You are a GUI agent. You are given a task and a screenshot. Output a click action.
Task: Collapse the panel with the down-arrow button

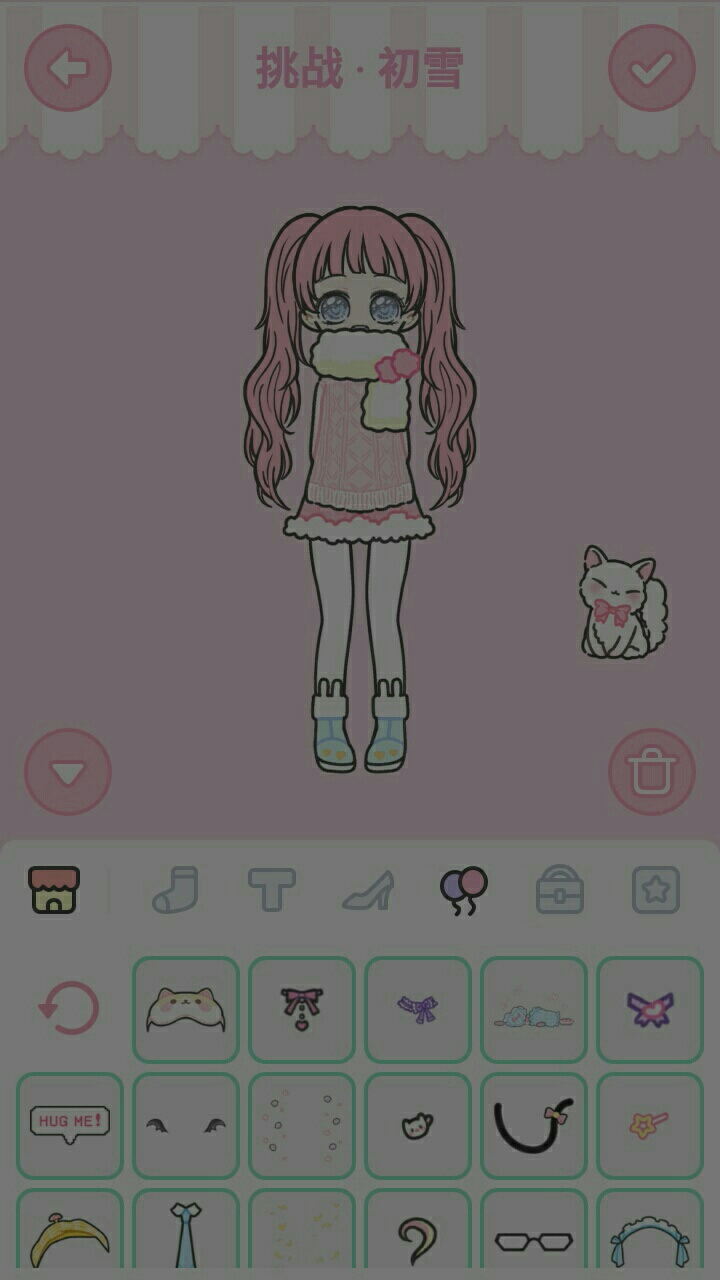(x=68, y=772)
